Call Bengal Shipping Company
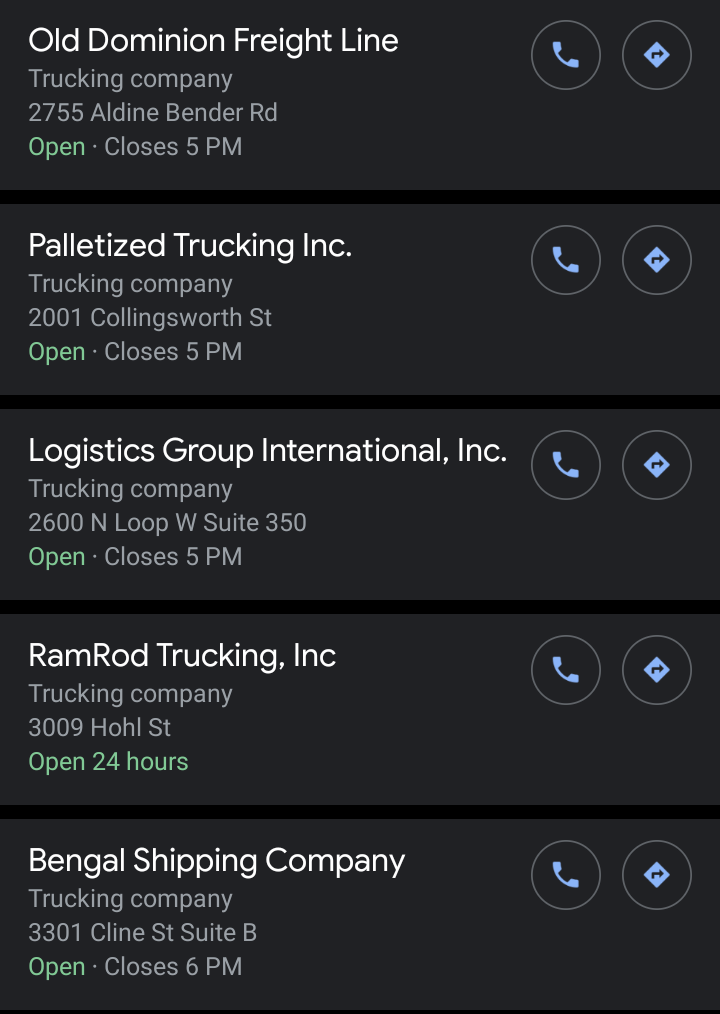The height and width of the screenshot is (1014, 720). pyautogui.click(x=566, y=875)
